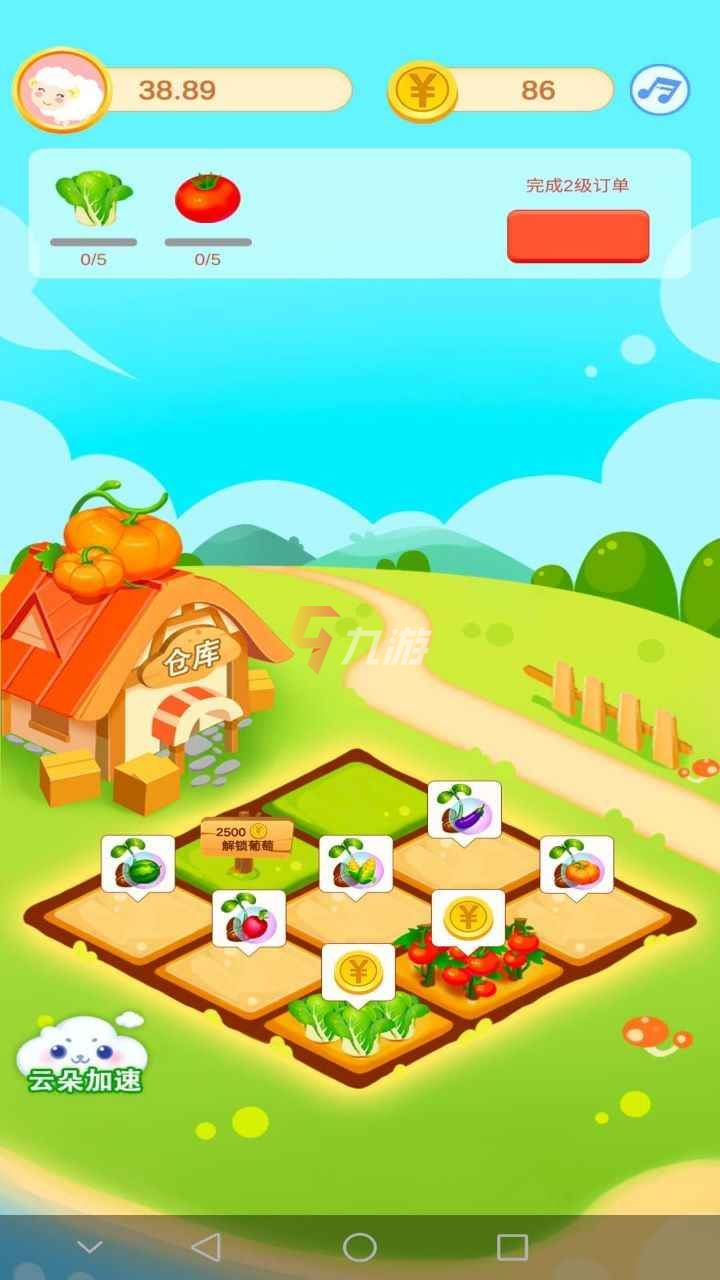Tap the red order completion button
This screenshot has width=720, height=1280.
[x=578, y=236]
